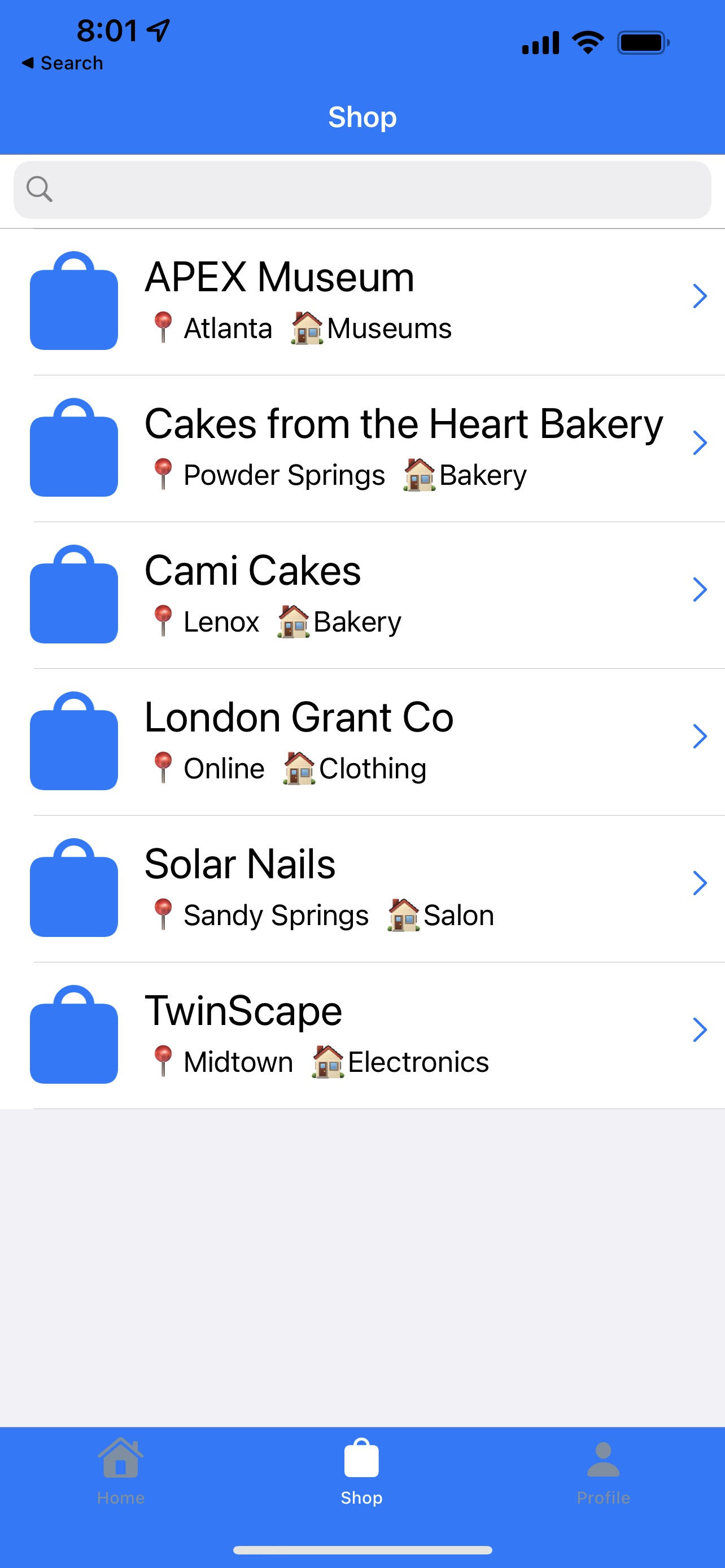
Task: Select the Shop tab
Action: click(x=361, y=1472)
